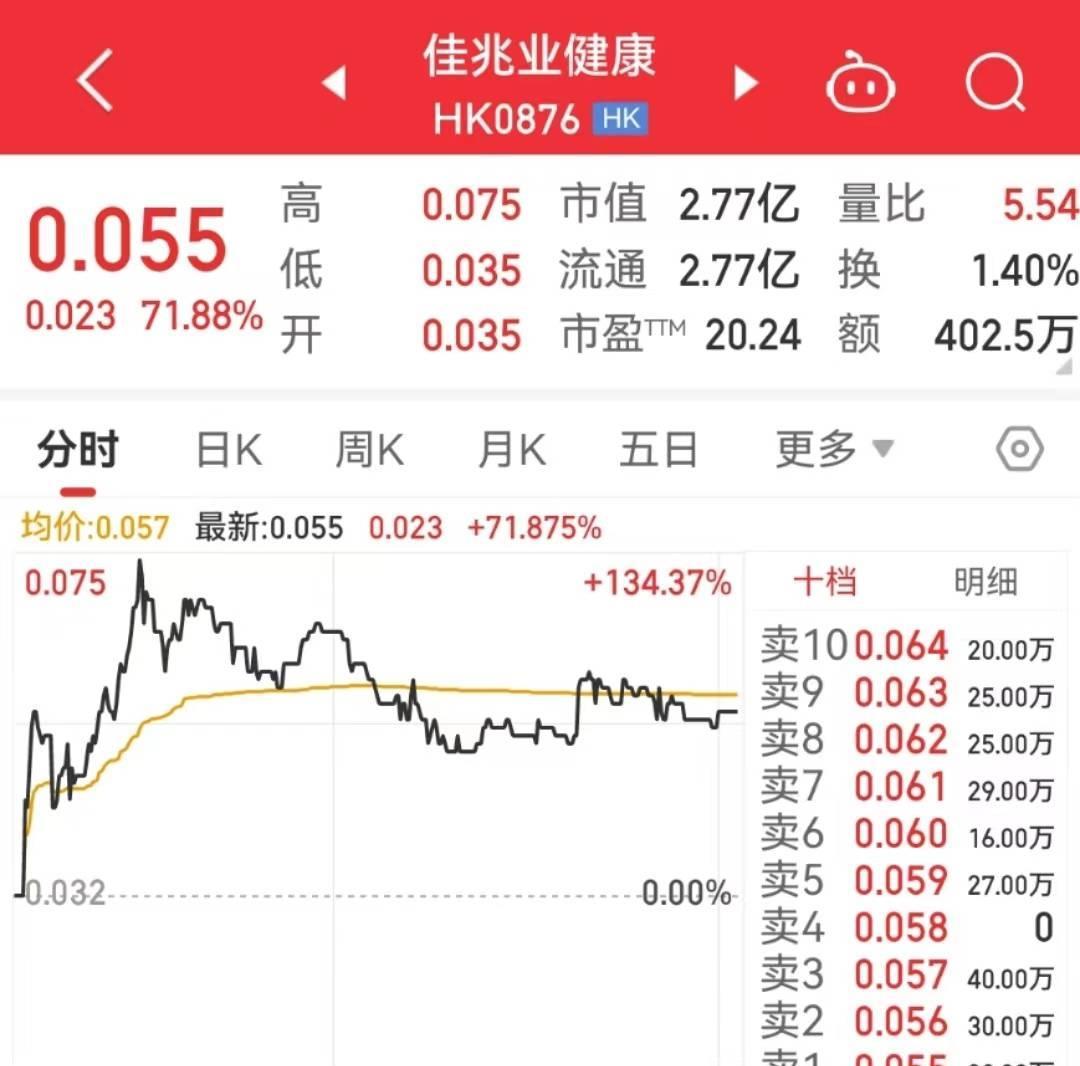Switch to the 周K chart tab
1080x1066 pixels.
click(370, 451)
